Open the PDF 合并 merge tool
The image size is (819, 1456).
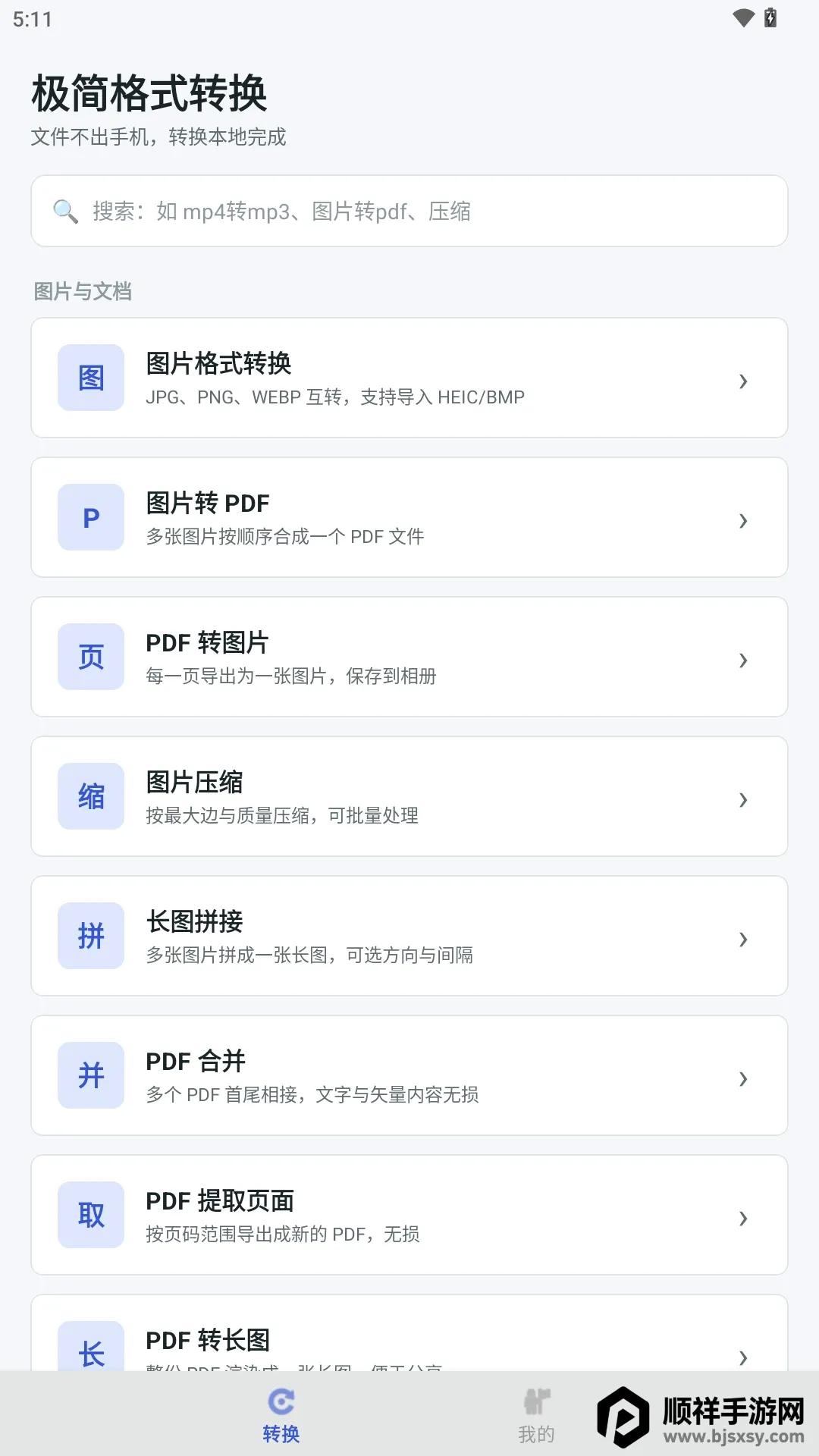pyautogui.click(x=409, y=1075)
